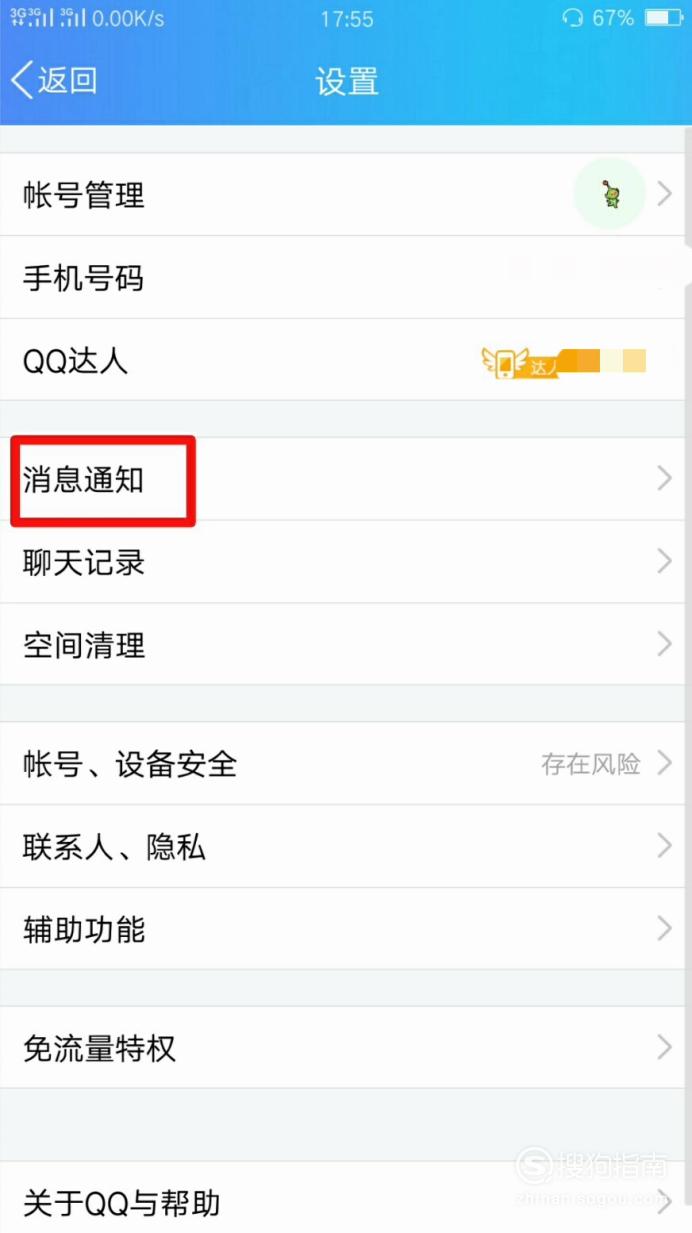Open 帐号、设备安全 security settings
692x1233 pixels.
click(x=346, y=764)
